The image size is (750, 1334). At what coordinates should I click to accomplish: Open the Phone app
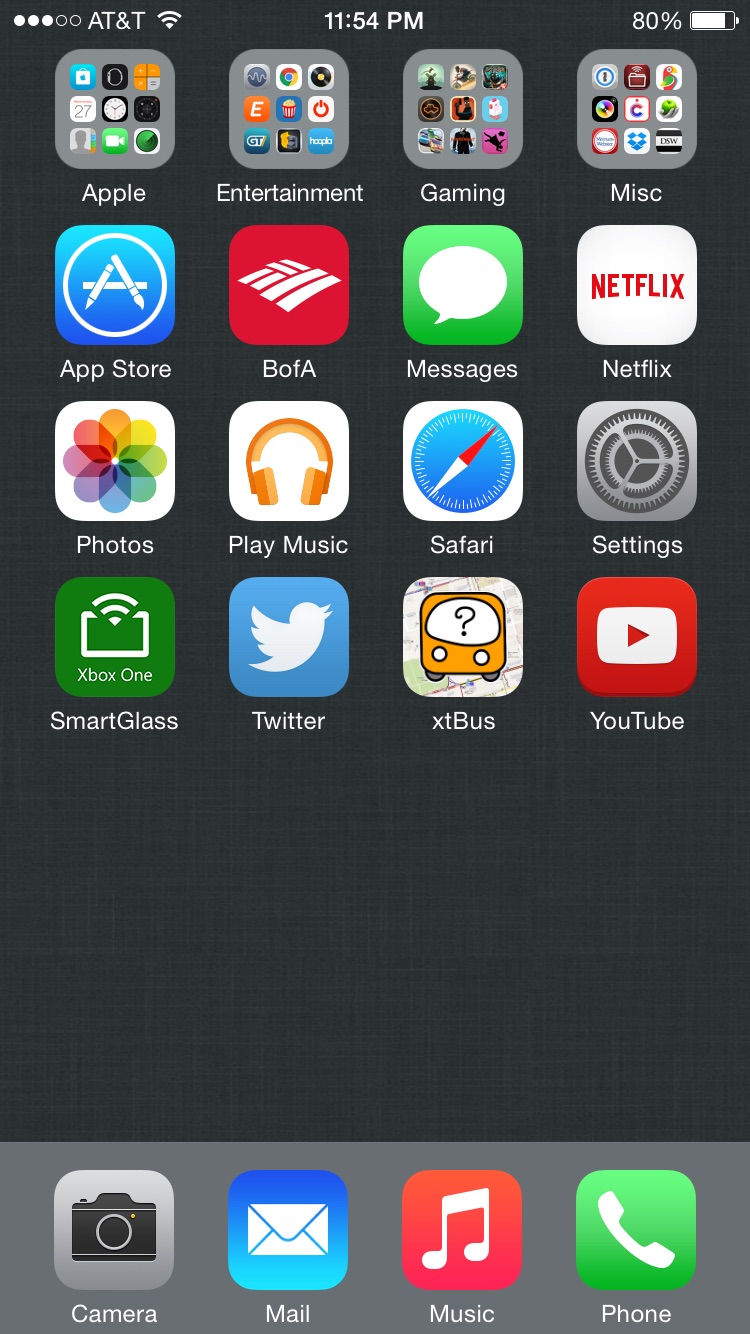[636, 1230]
